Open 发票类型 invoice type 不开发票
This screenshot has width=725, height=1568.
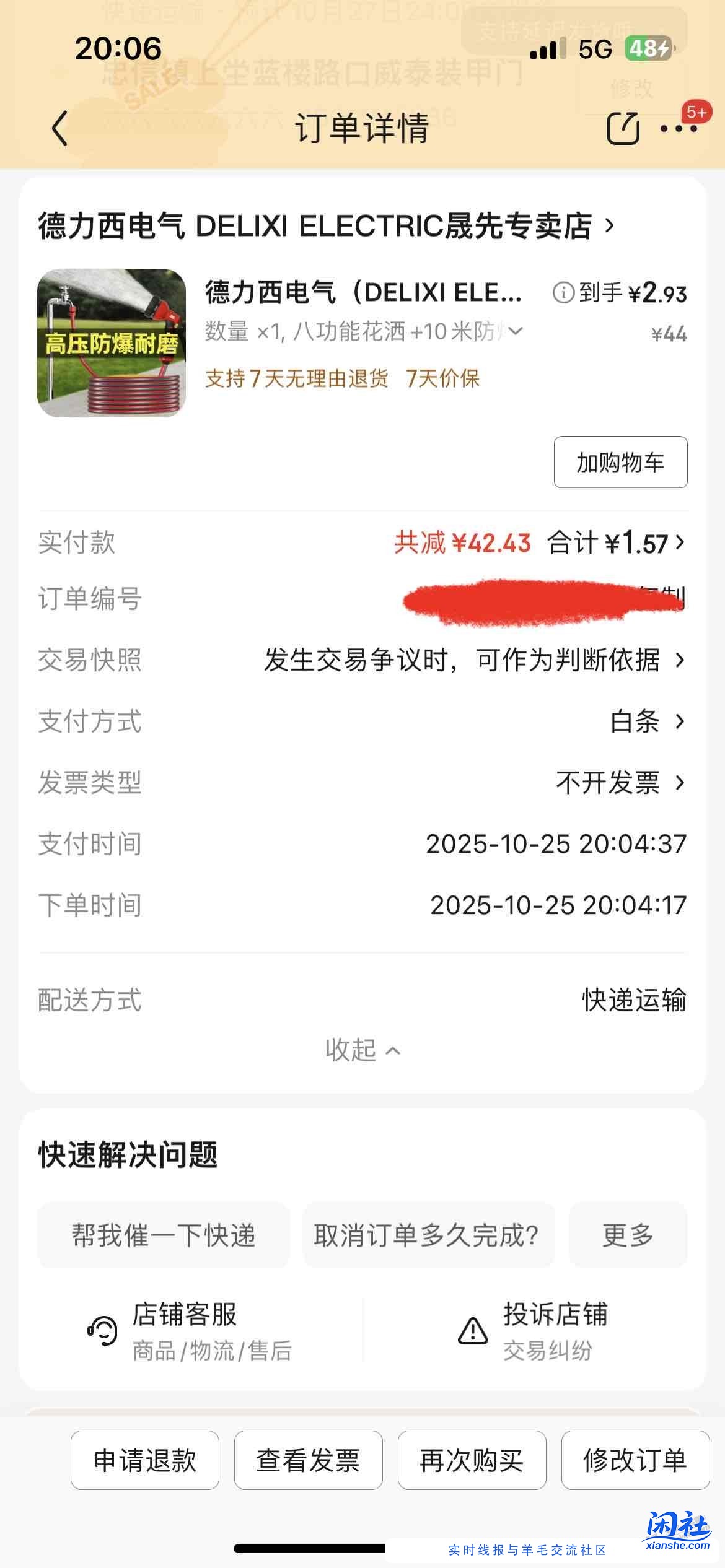coord(613,783)
